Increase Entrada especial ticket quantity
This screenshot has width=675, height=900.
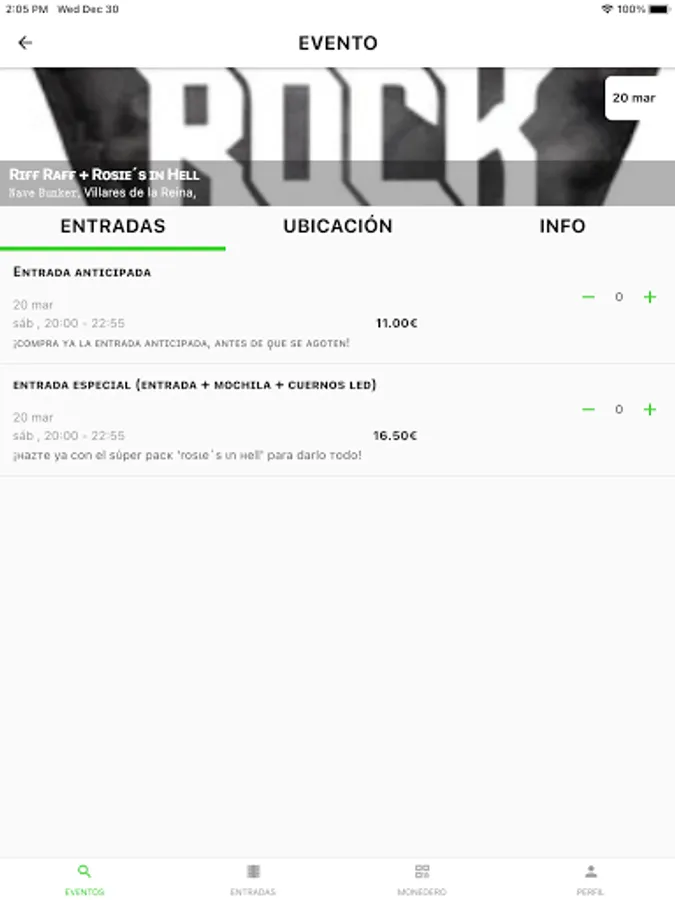click(x=649, y=409)
